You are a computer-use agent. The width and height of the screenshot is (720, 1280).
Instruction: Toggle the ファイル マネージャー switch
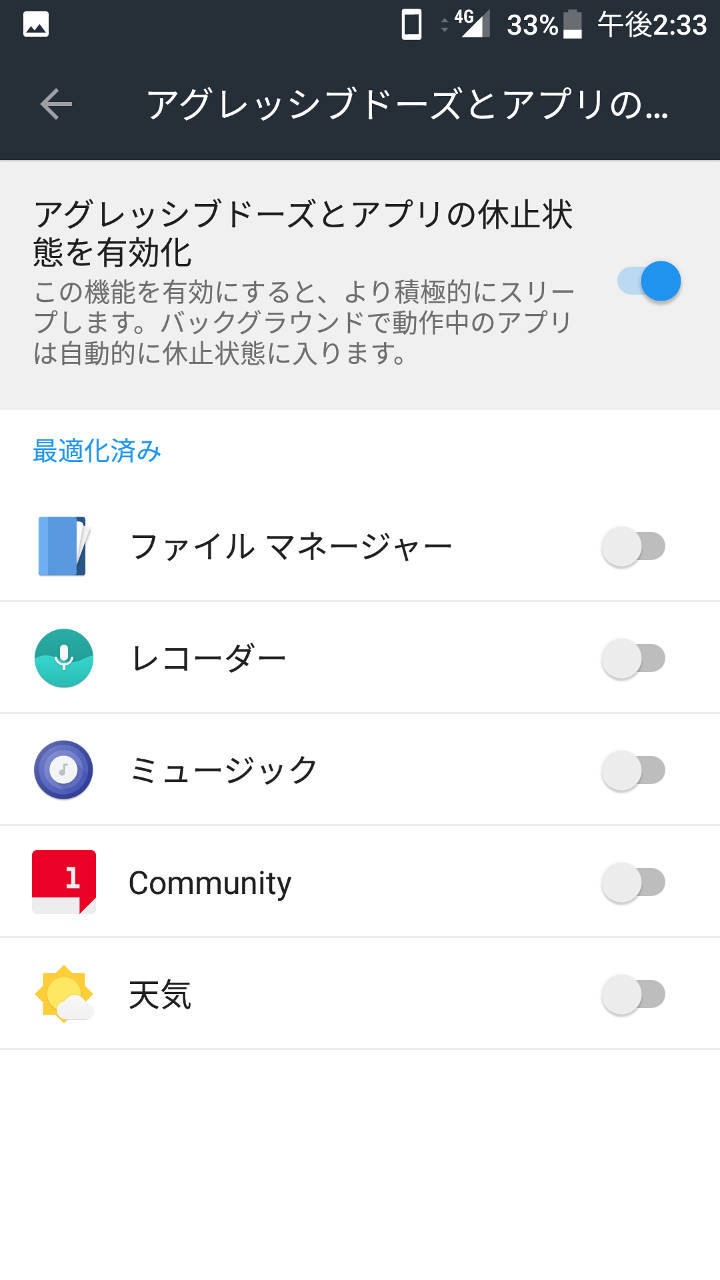point(633,546)
